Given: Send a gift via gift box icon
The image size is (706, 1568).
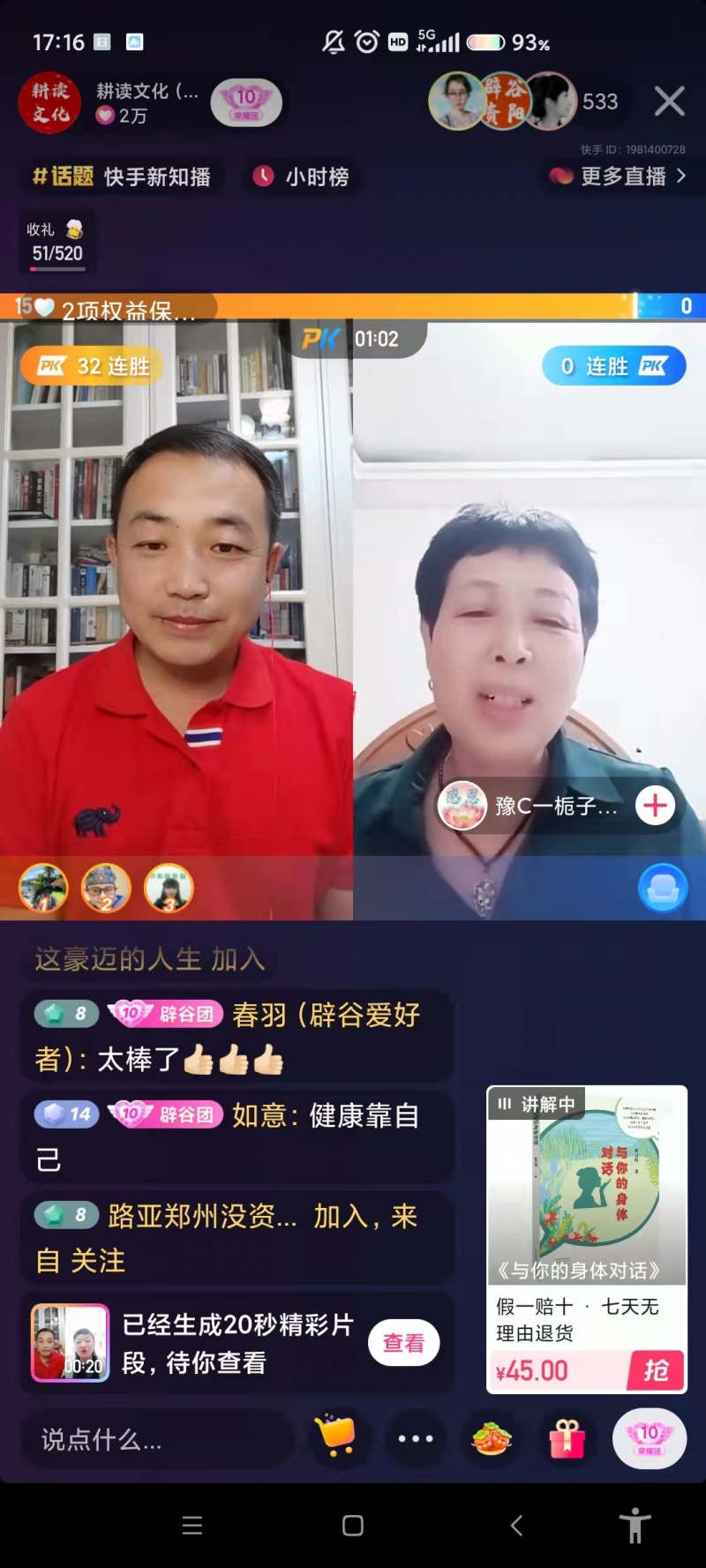Looking at the screenshot, I should pos(567,1438).
